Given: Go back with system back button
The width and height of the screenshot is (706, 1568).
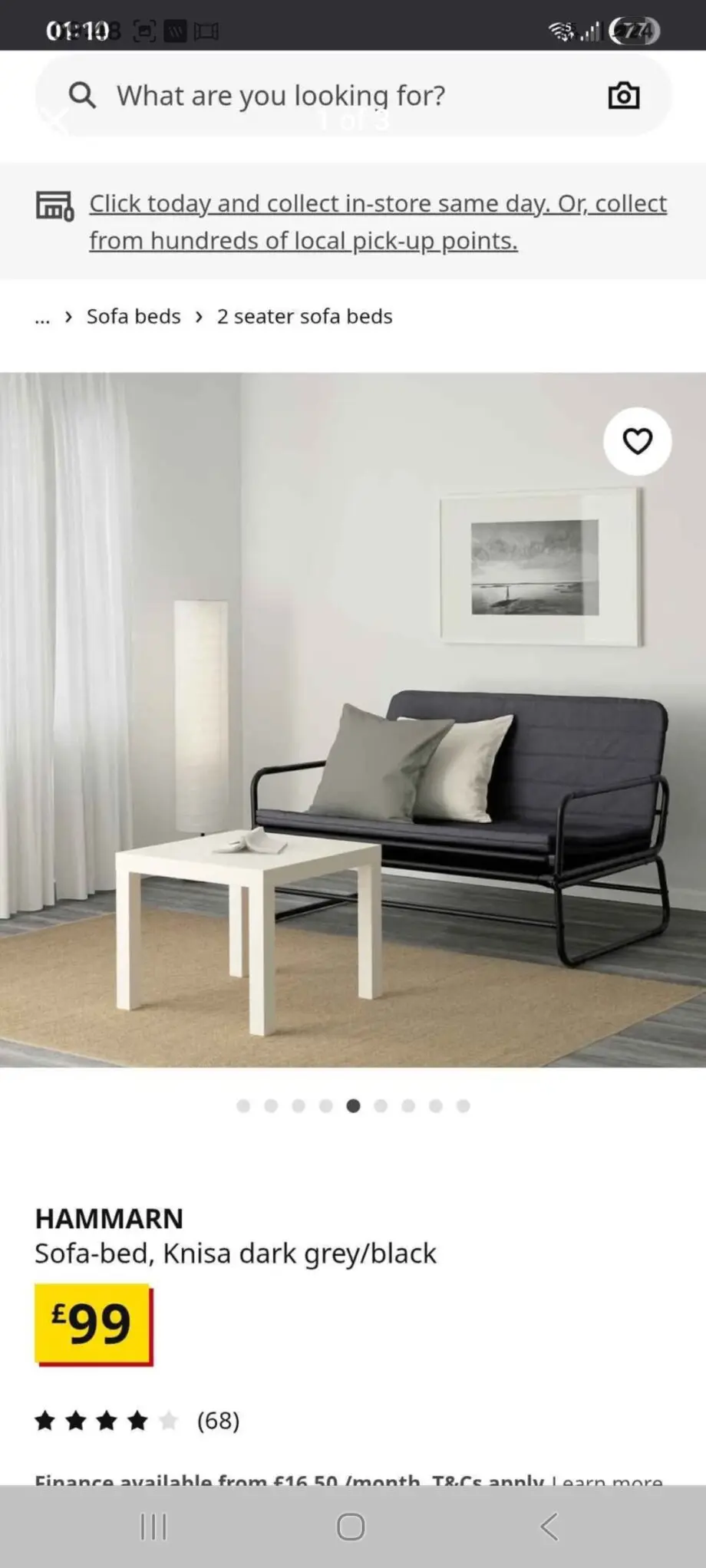Looking at the screenshot, I should point(549,1527).
